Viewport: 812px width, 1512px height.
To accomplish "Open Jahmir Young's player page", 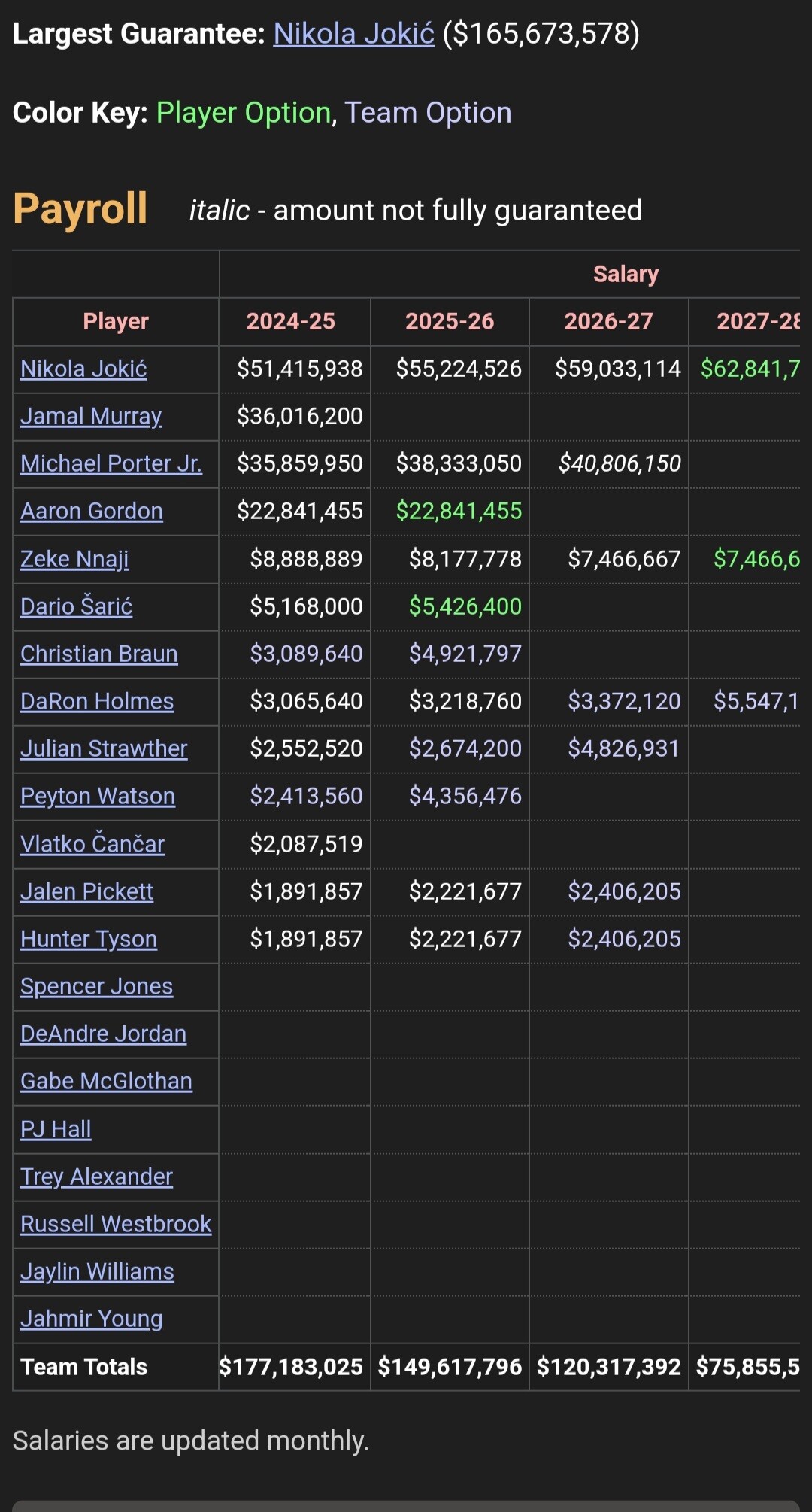I will click(x=91, y=1319).
